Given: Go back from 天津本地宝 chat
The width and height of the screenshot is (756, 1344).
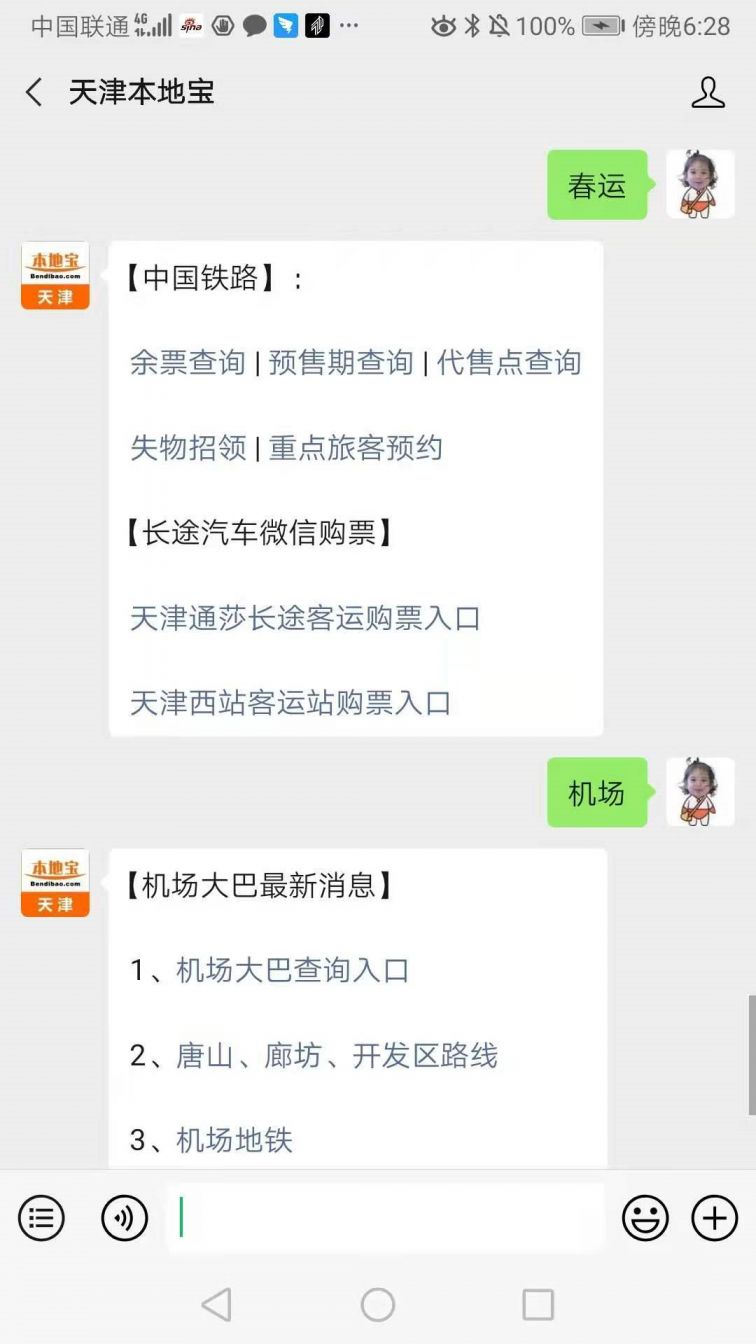Looking at the screenshot, I should tap(35, 93).
